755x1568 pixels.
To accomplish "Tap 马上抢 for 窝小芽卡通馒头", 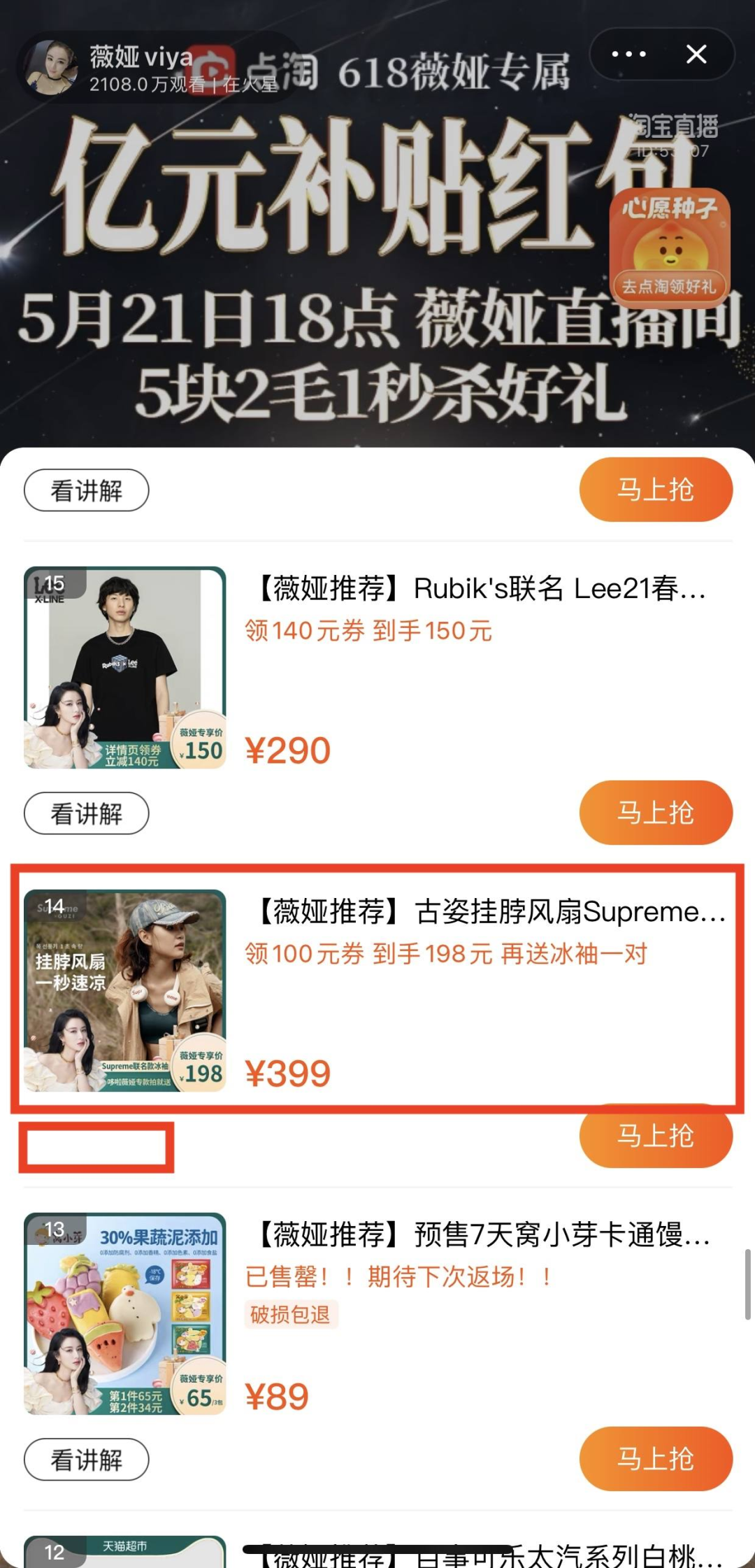I will 655,1459.
